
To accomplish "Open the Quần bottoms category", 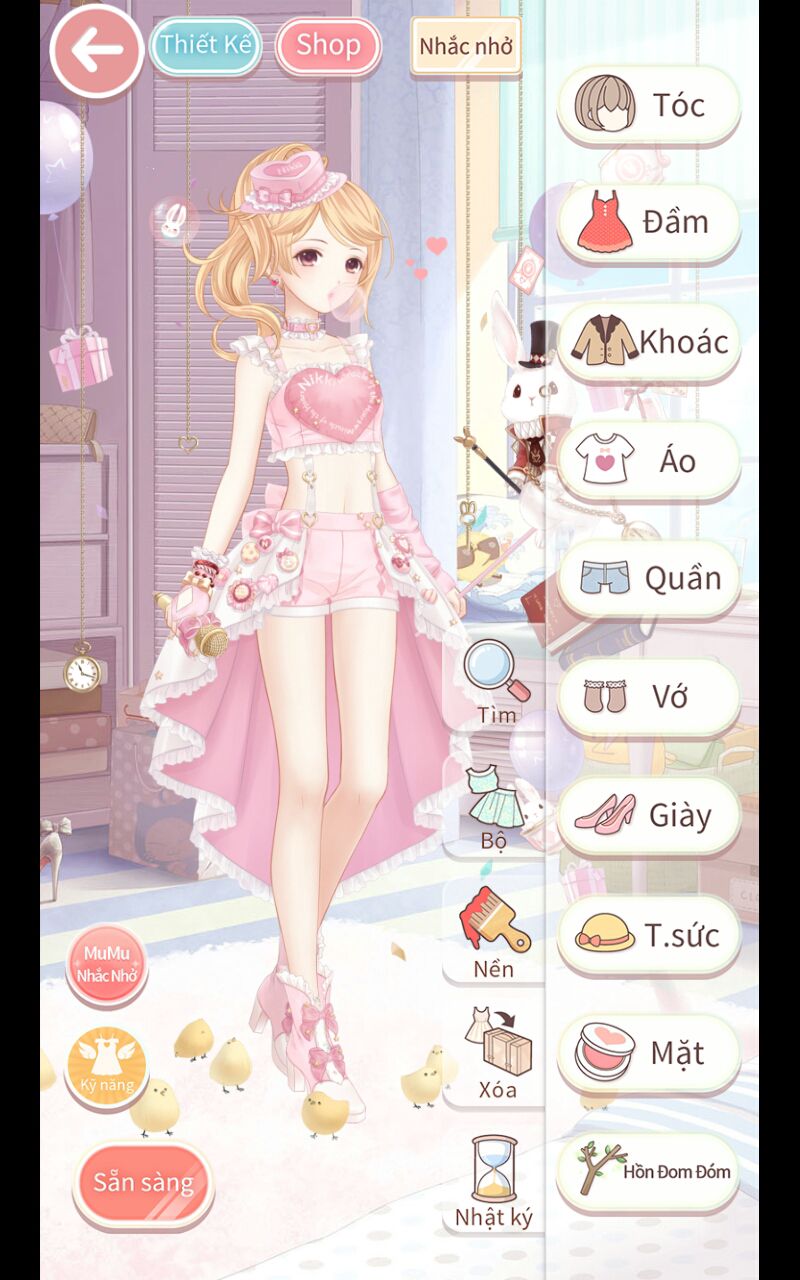I will (648, 578).
